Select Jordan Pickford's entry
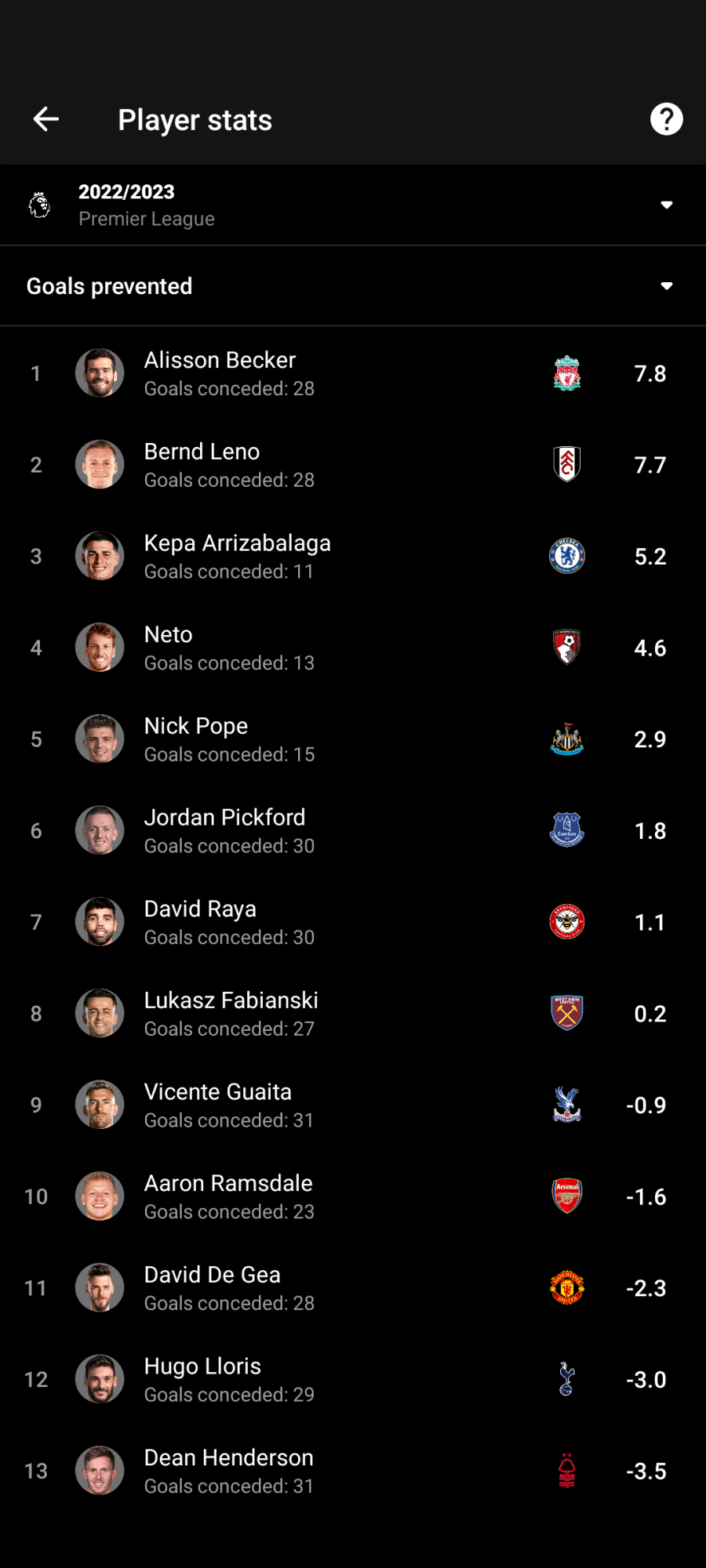 tap(353, 830)
